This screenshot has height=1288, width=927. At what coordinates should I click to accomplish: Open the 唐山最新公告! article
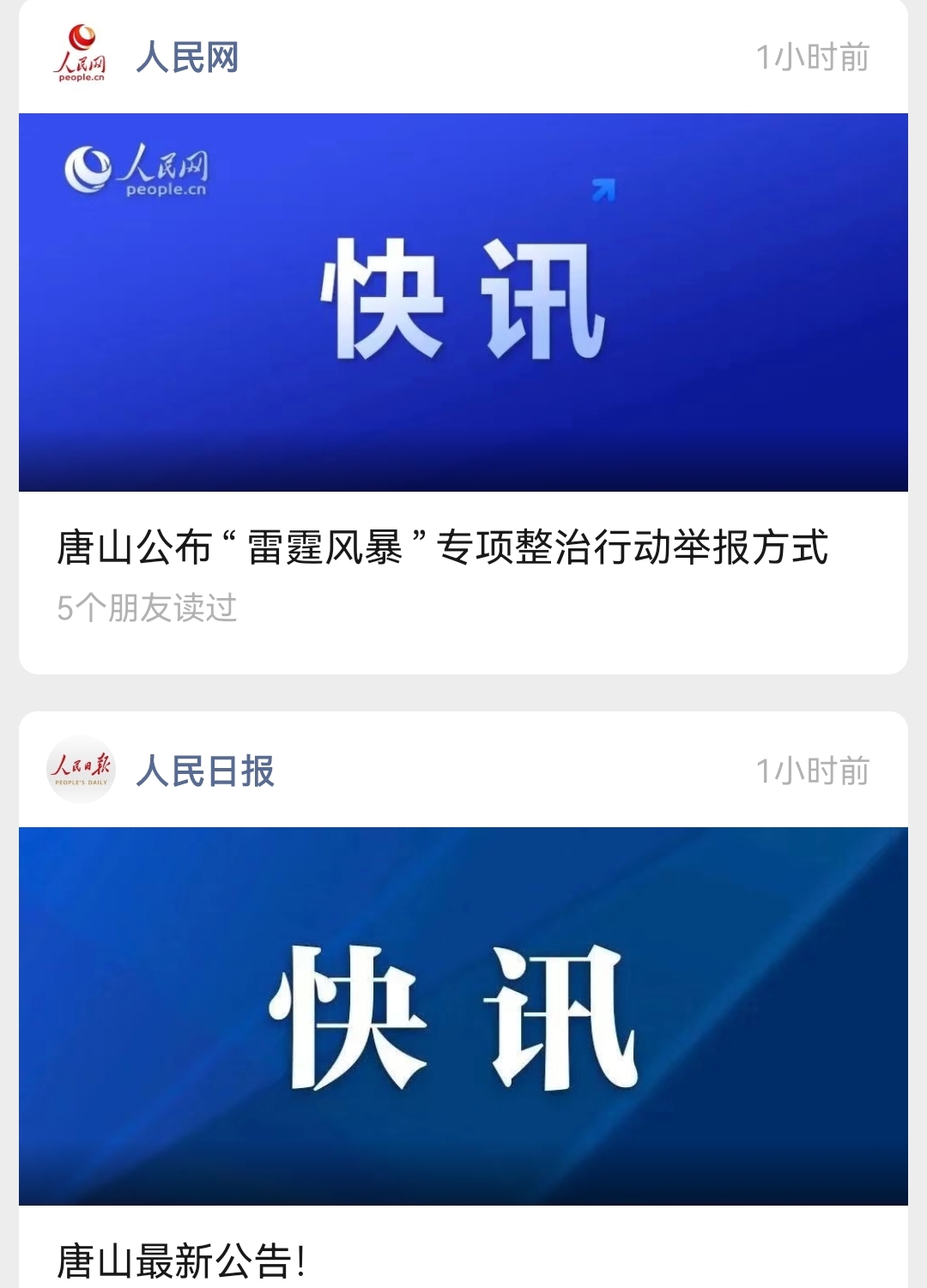click(181, 1261)
